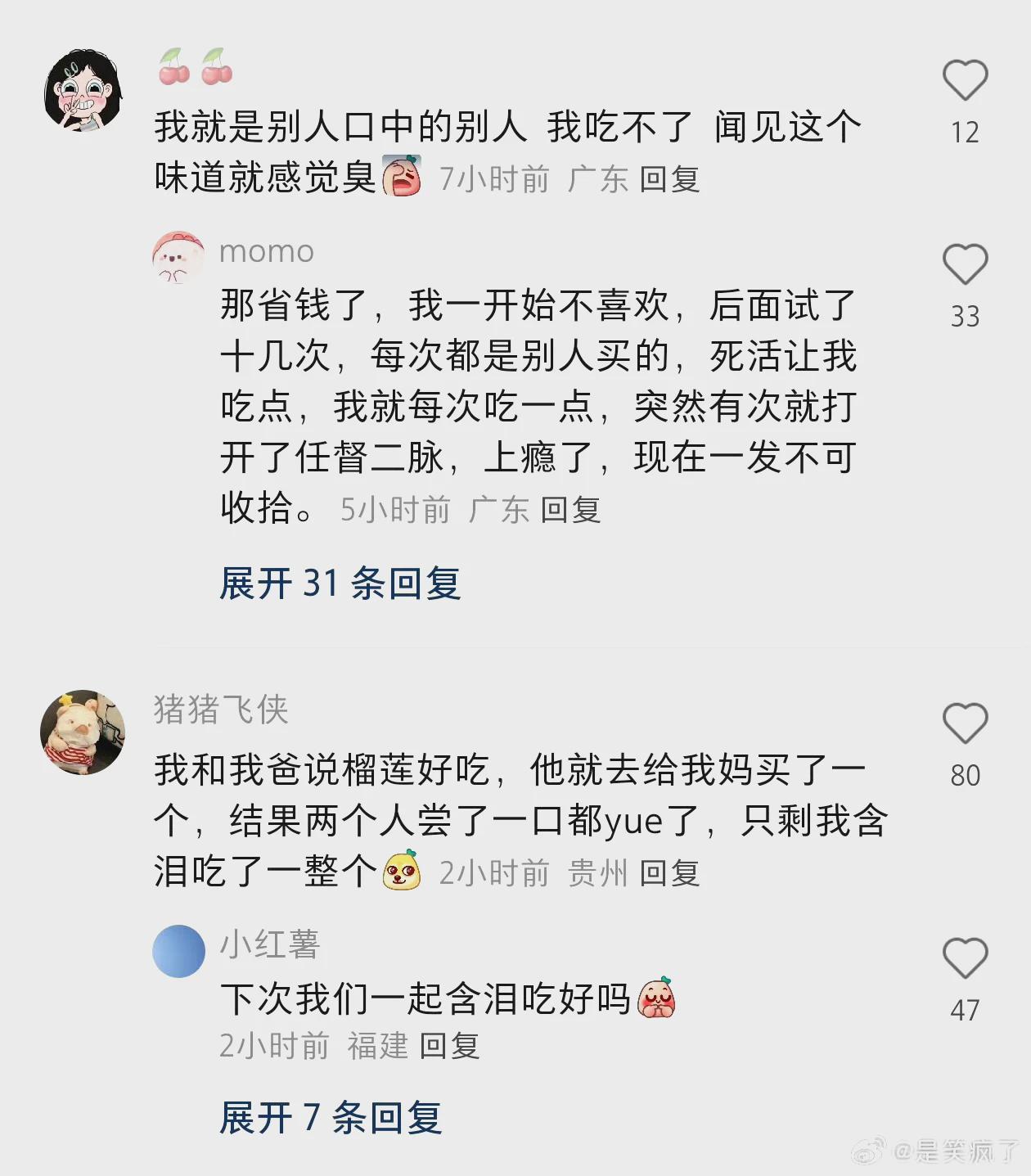Reply to the cherry user's comment
The image size is (1031, 1176).
pos(669,179)
